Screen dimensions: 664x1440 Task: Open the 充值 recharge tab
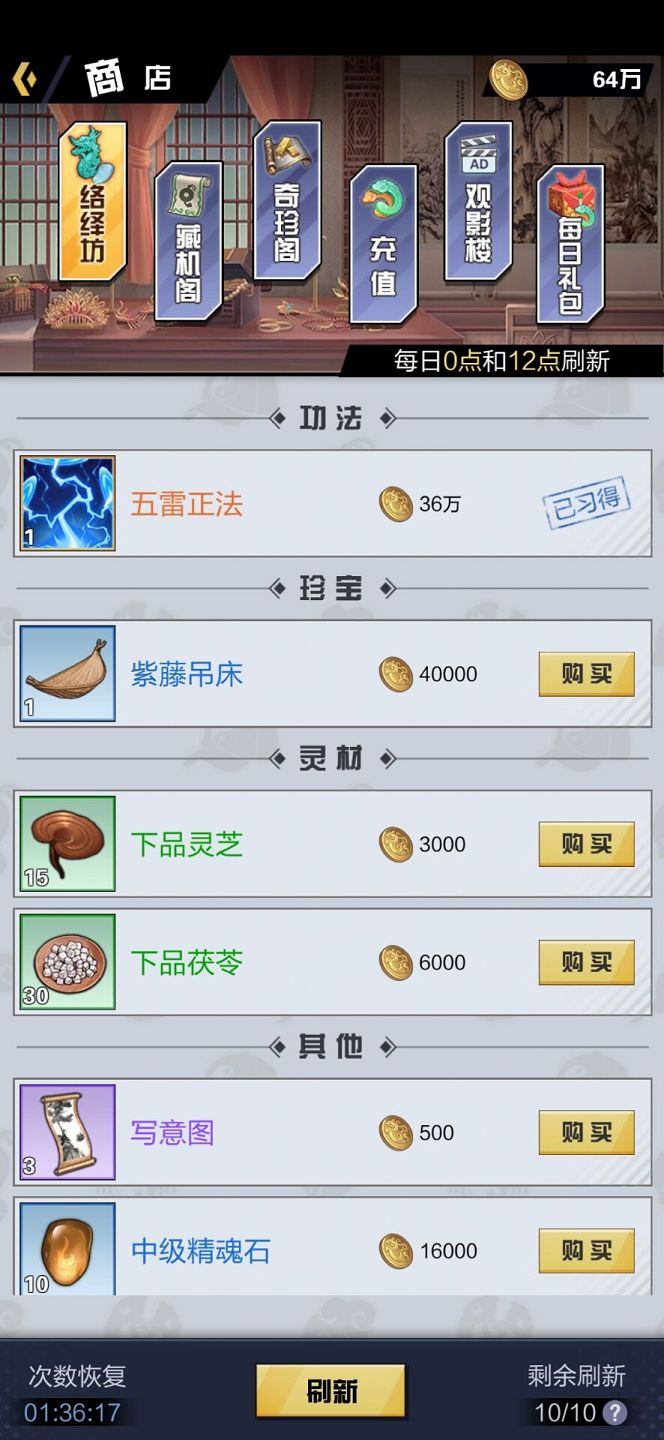383,242
